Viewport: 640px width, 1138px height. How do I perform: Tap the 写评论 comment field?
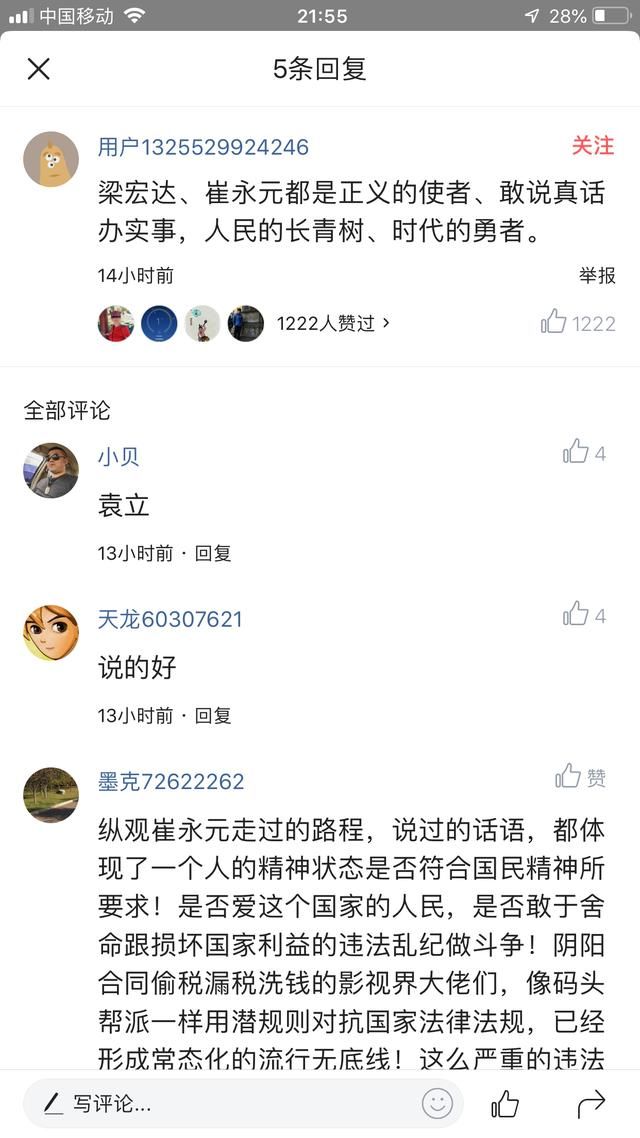click(x=220, y=1104)
